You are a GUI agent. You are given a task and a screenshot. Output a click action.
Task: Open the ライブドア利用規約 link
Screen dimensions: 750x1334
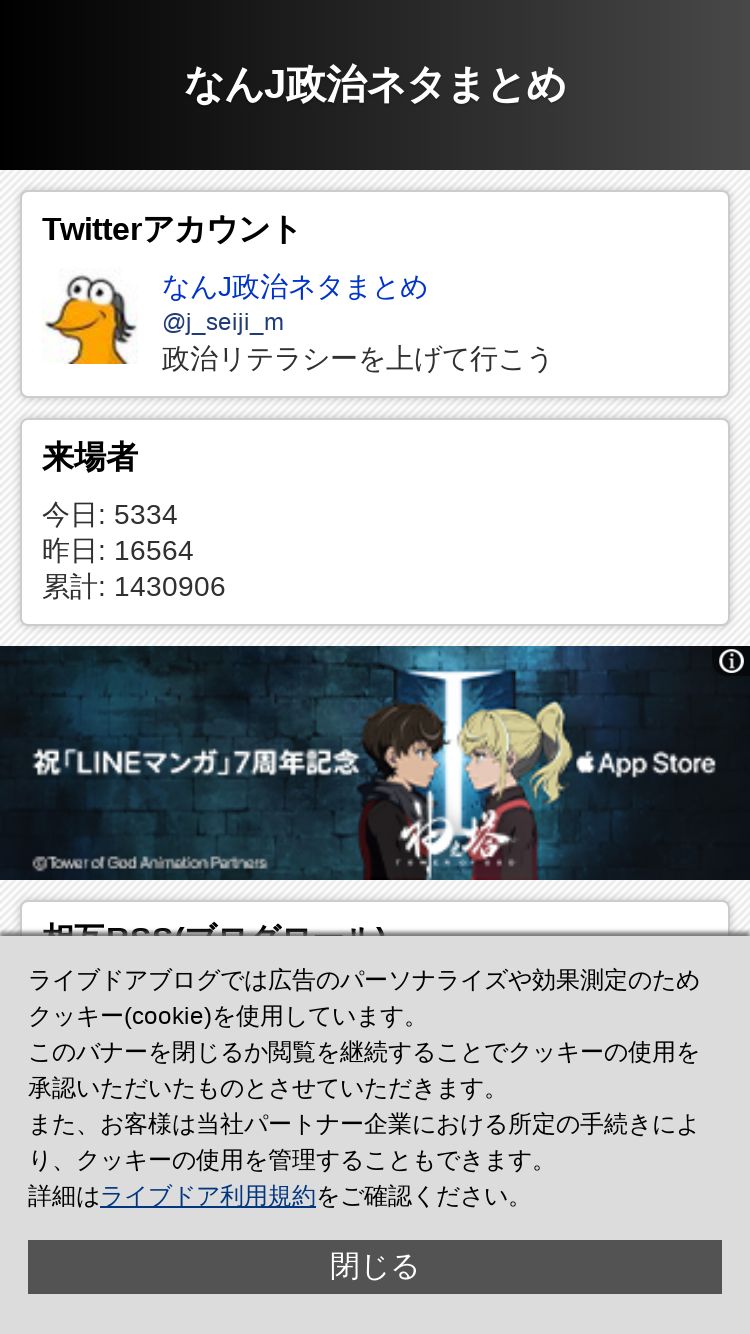[x=208, y=1196]
